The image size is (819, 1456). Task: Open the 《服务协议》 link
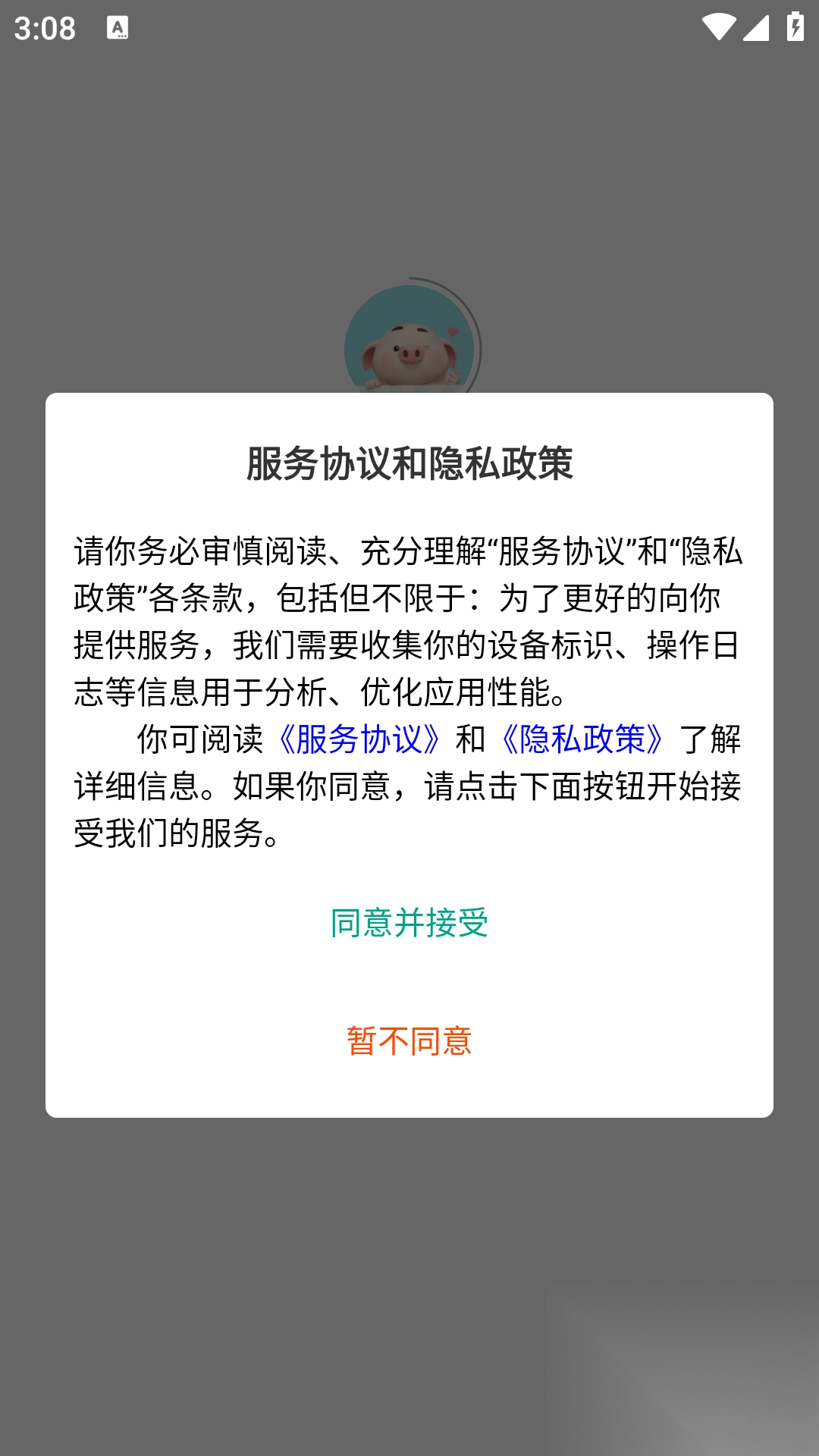click(x=359, y=739)
